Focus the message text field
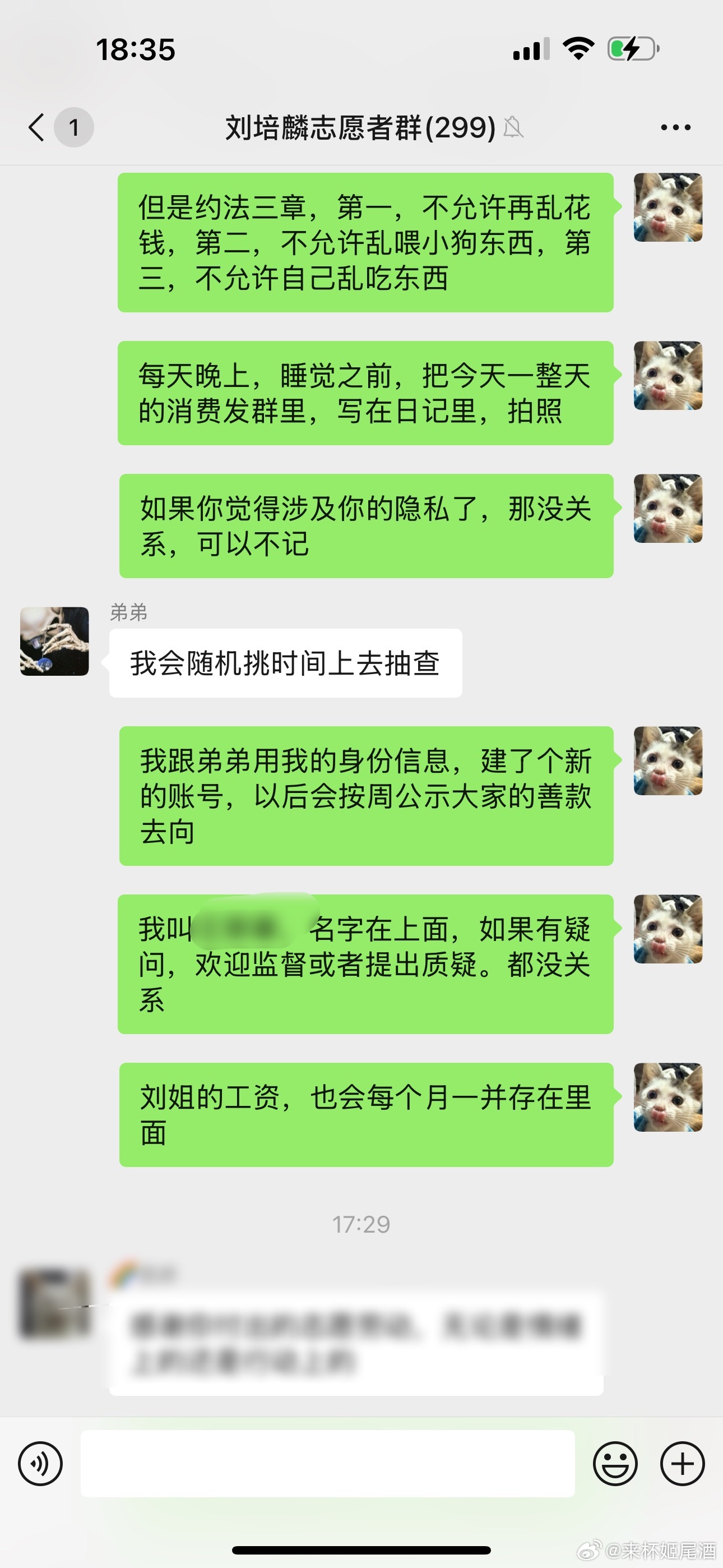Viewport: 723px width, 1568px height. pyautogui.click(x=327, y=1463)
